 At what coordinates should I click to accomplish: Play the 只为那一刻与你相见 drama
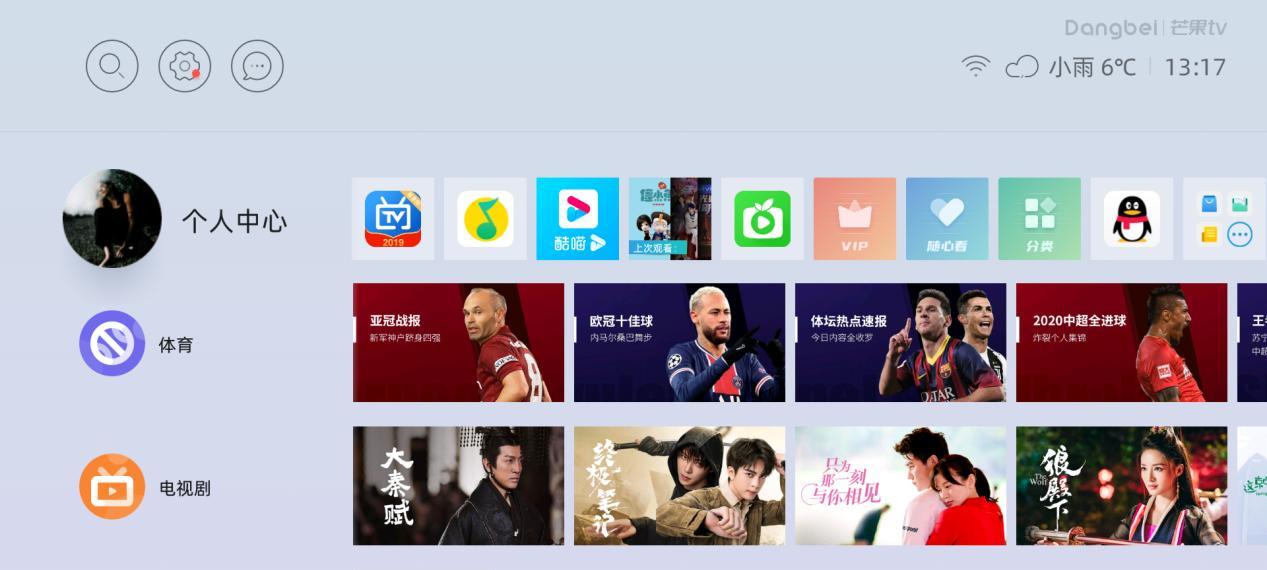tap(900, 486)
